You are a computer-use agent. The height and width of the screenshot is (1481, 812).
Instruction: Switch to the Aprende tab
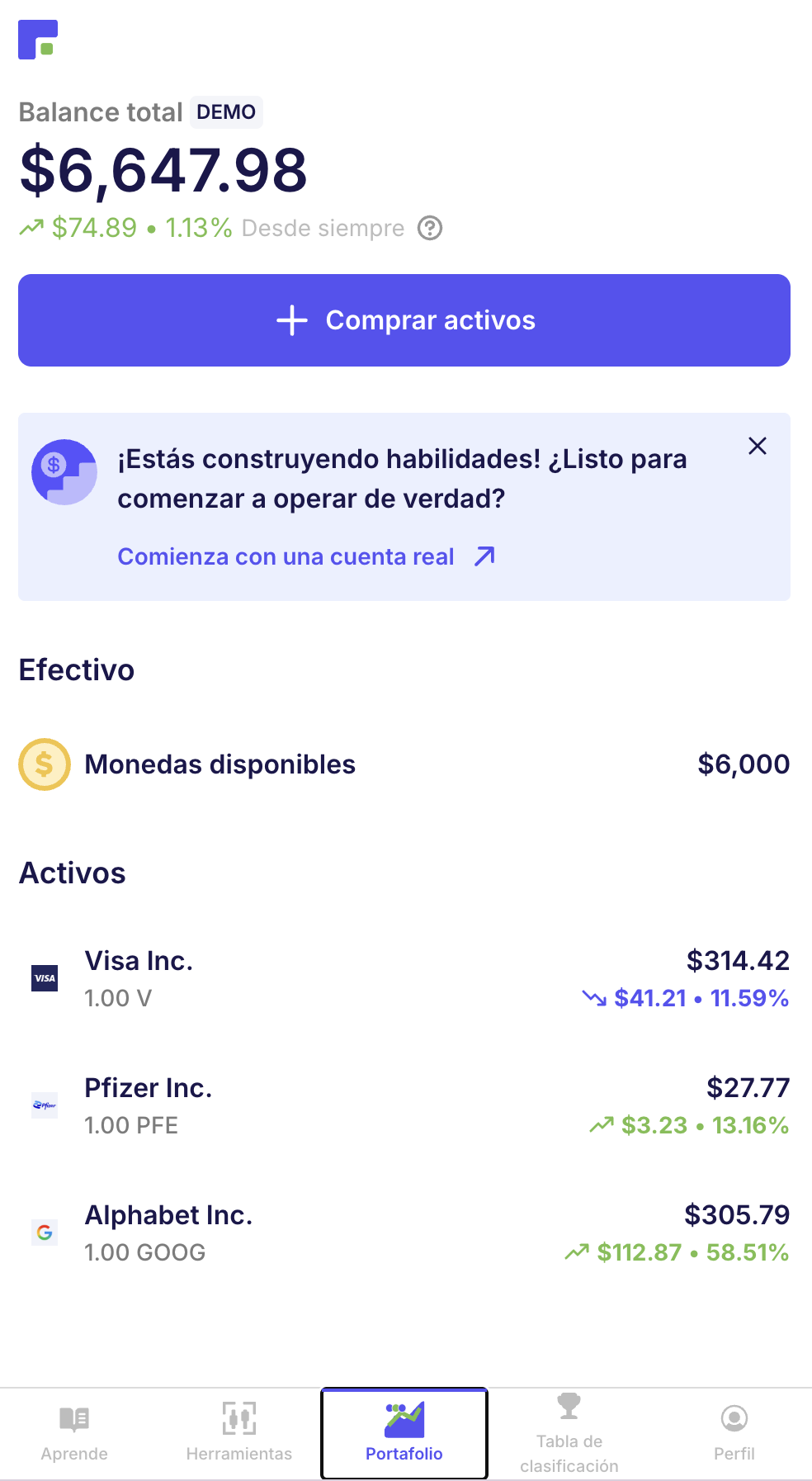(74, 1433)
